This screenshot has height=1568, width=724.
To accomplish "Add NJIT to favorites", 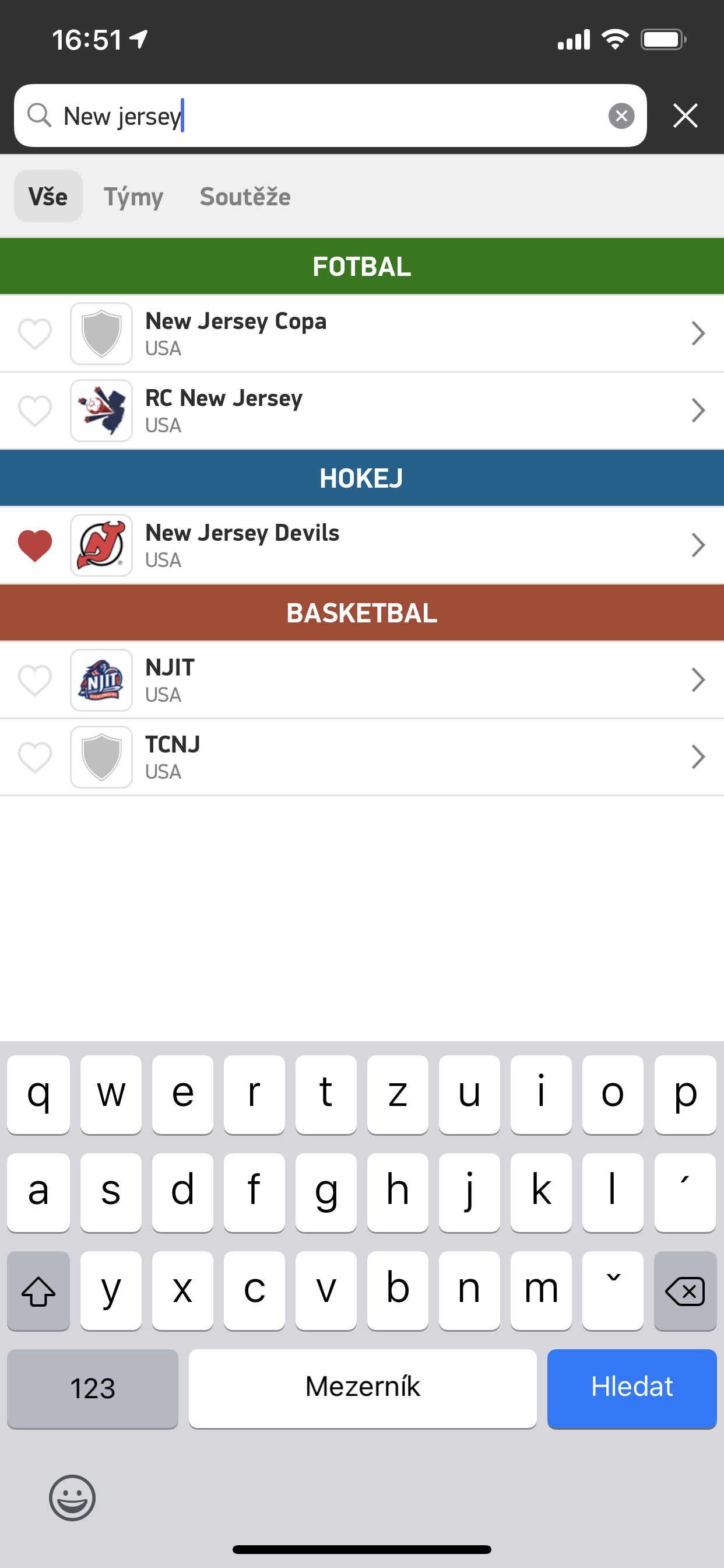I will [34, 680].
